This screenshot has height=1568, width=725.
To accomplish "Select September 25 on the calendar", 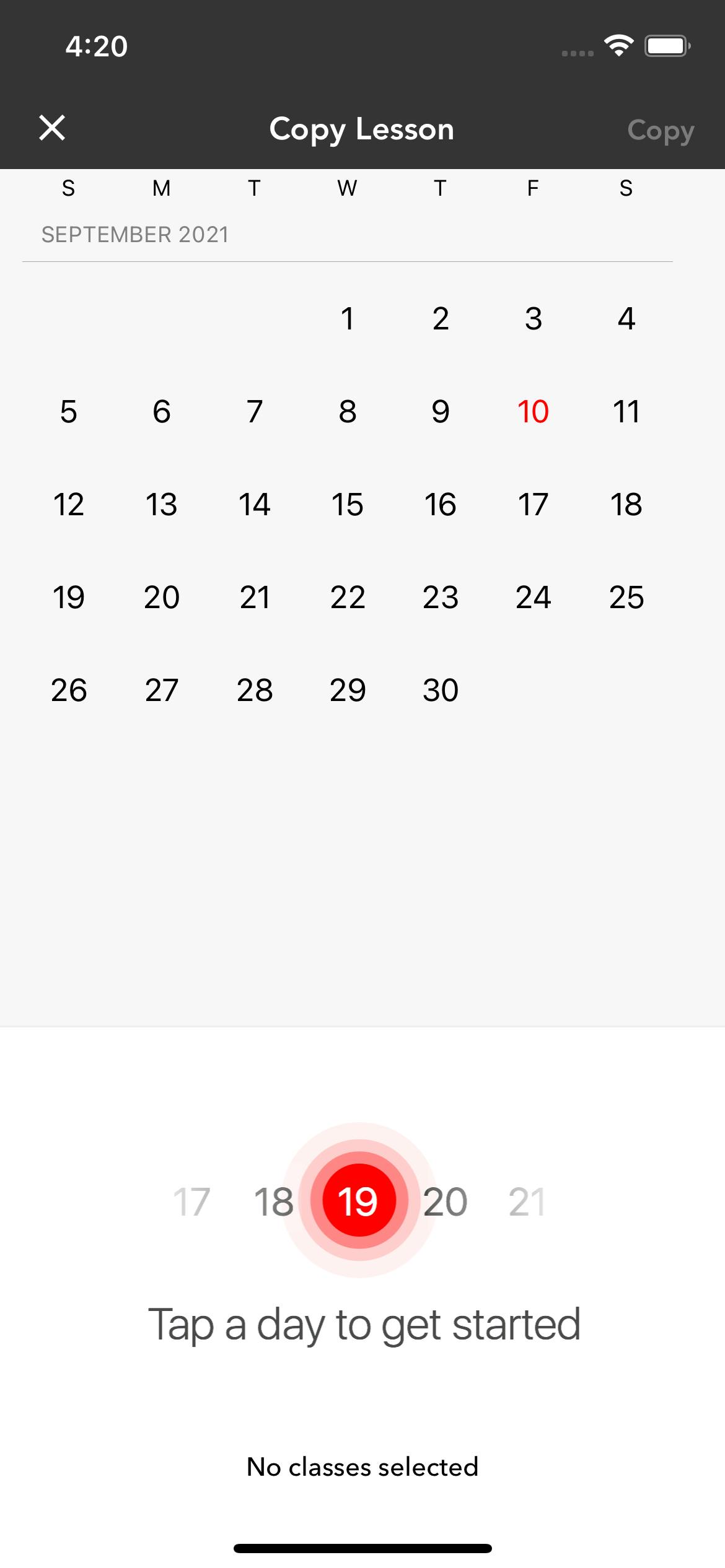I will (626, 597).
